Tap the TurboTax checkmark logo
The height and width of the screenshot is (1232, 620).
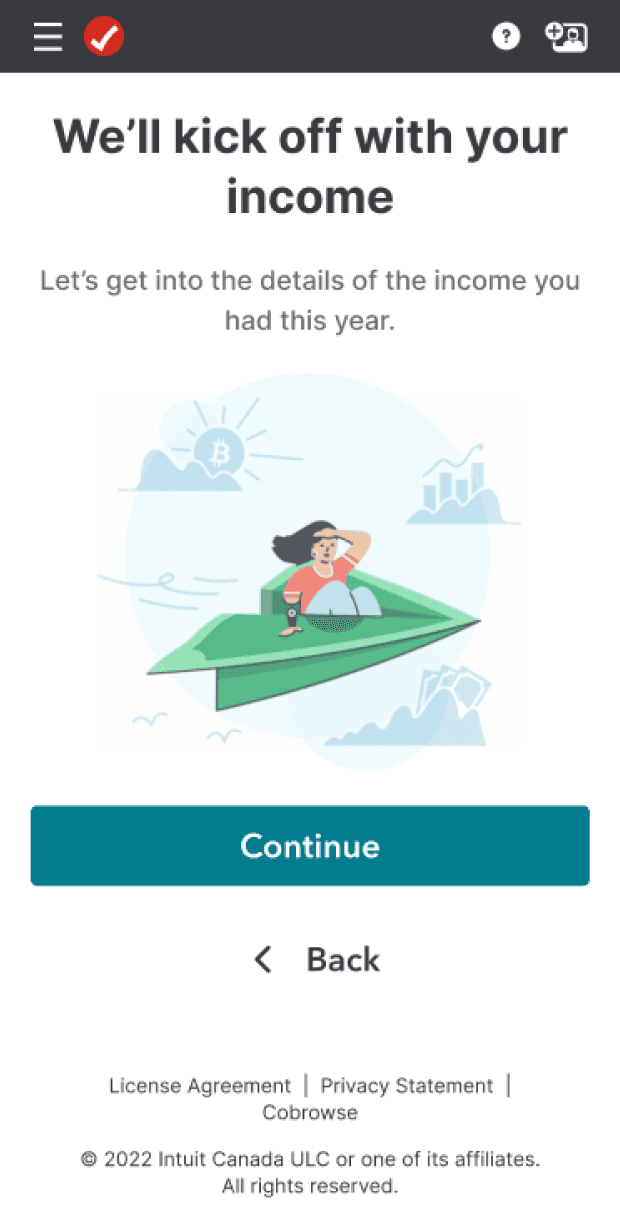(104, 37)
